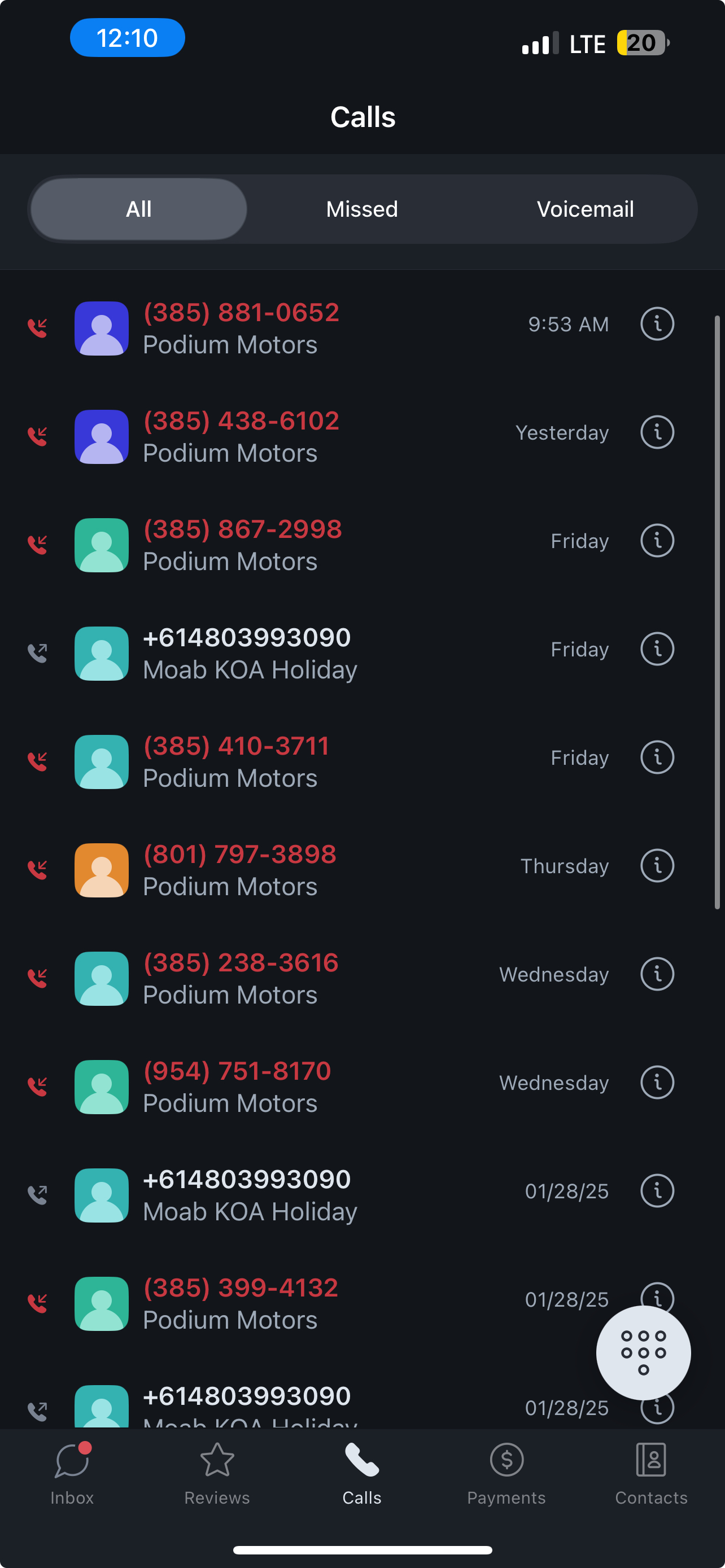The height and width of the screenshot is (1568, 725).
Task: View info for Thursday's (801) 797-3898 call
Action: [x=656, y=866]
